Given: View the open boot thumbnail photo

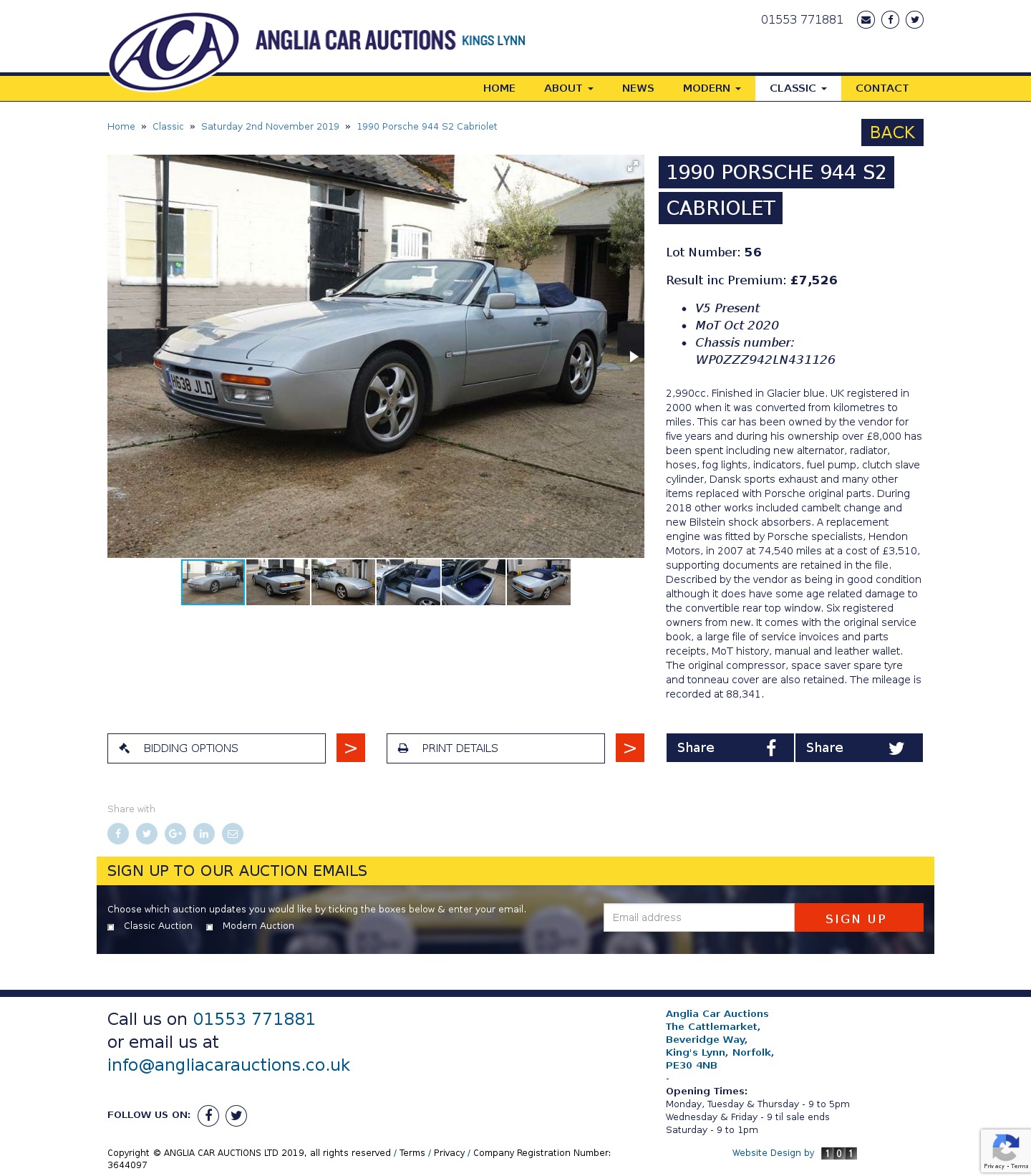Looking at the screenshot, I should coord(473,582).
